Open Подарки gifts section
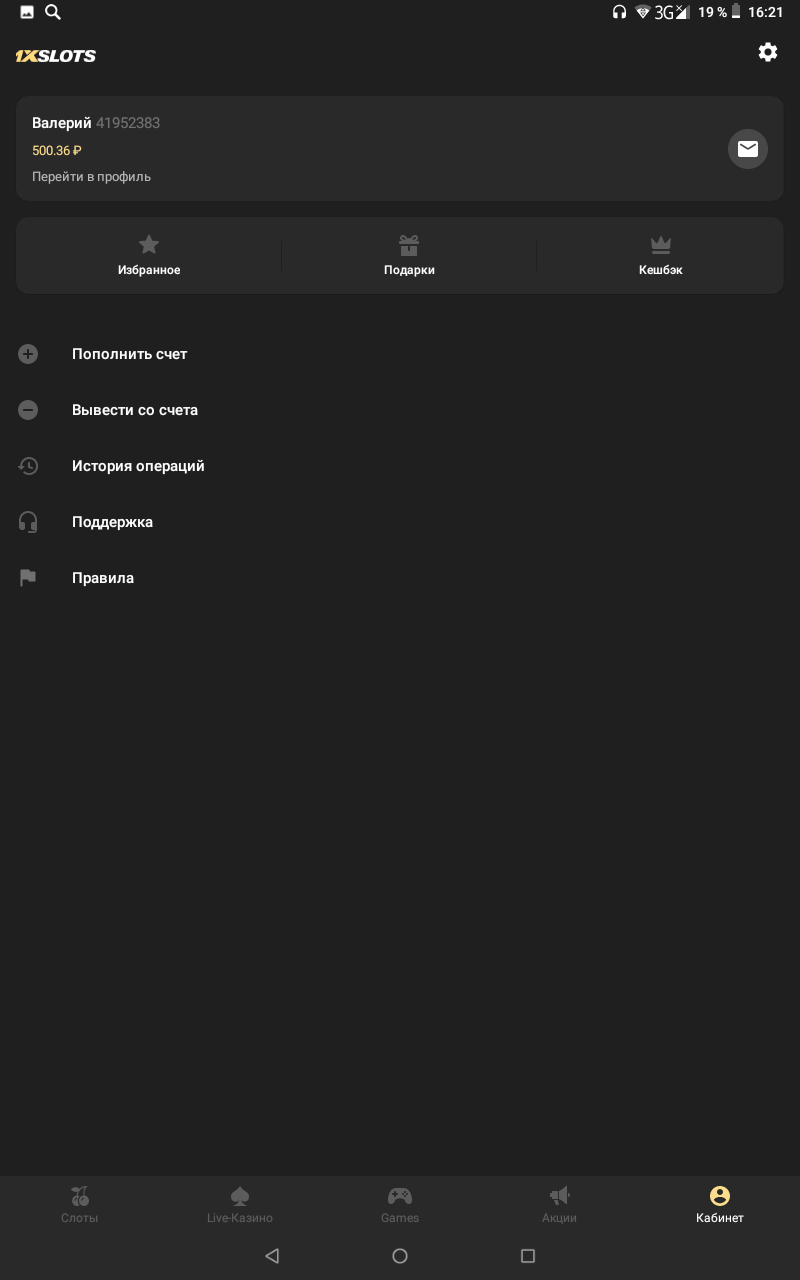 [409, 255]
